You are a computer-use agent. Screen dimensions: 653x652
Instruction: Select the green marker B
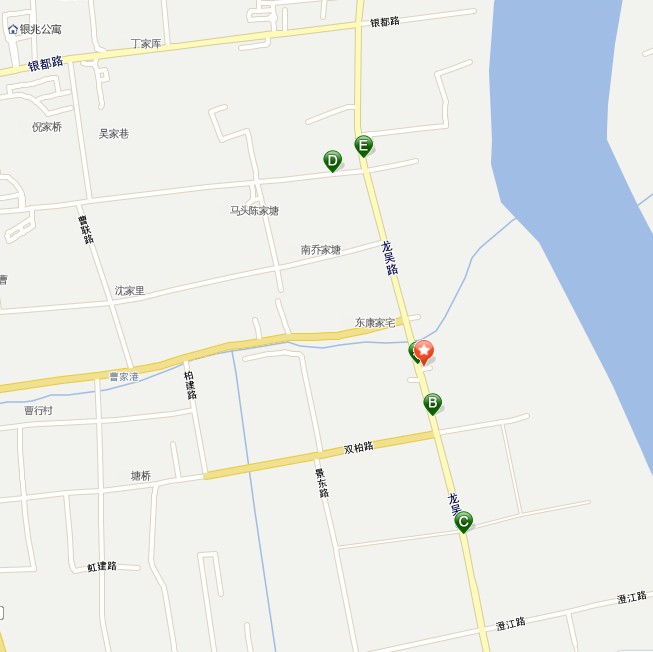coord(432,403)
